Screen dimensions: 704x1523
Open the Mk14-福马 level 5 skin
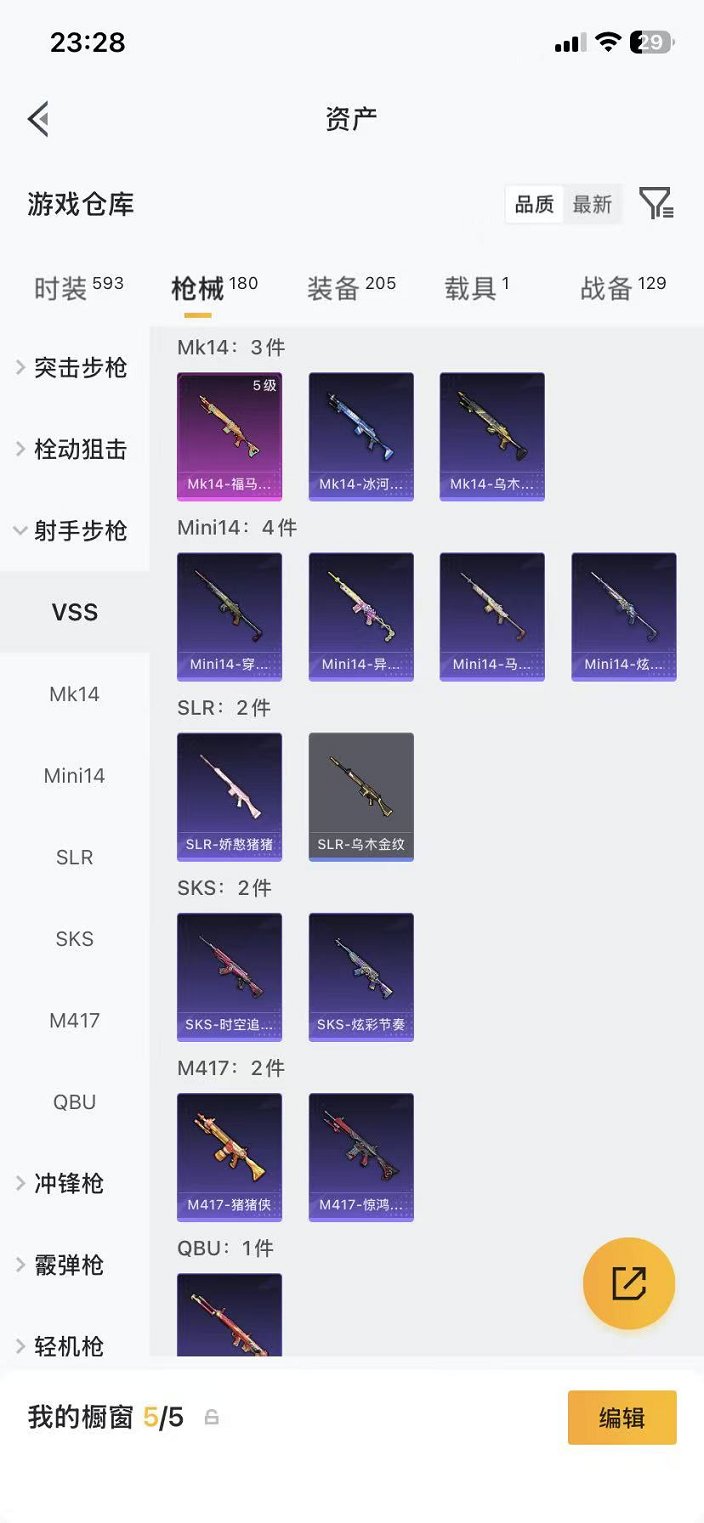(229, 436)
